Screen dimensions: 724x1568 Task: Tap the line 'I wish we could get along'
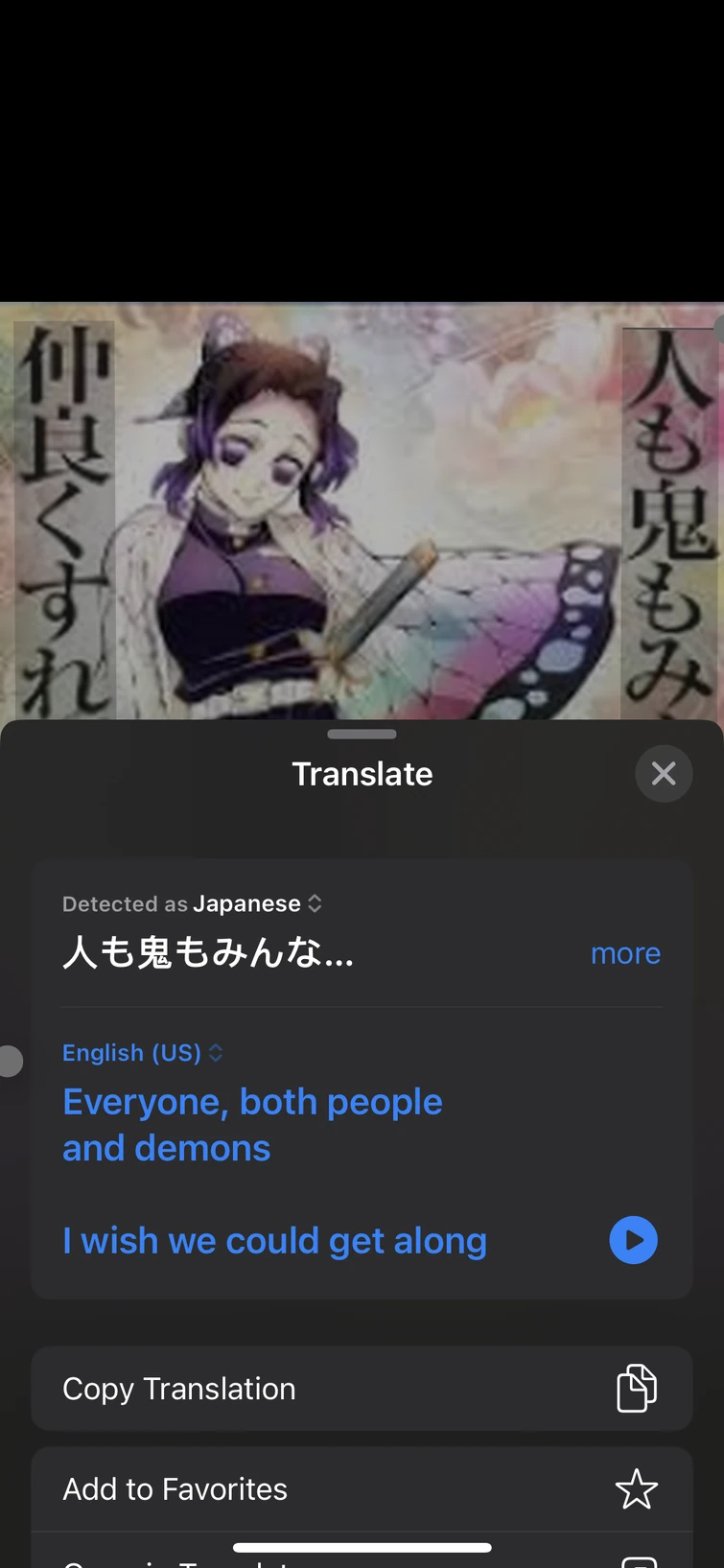pyautogui.click(x=274, y=1240)
